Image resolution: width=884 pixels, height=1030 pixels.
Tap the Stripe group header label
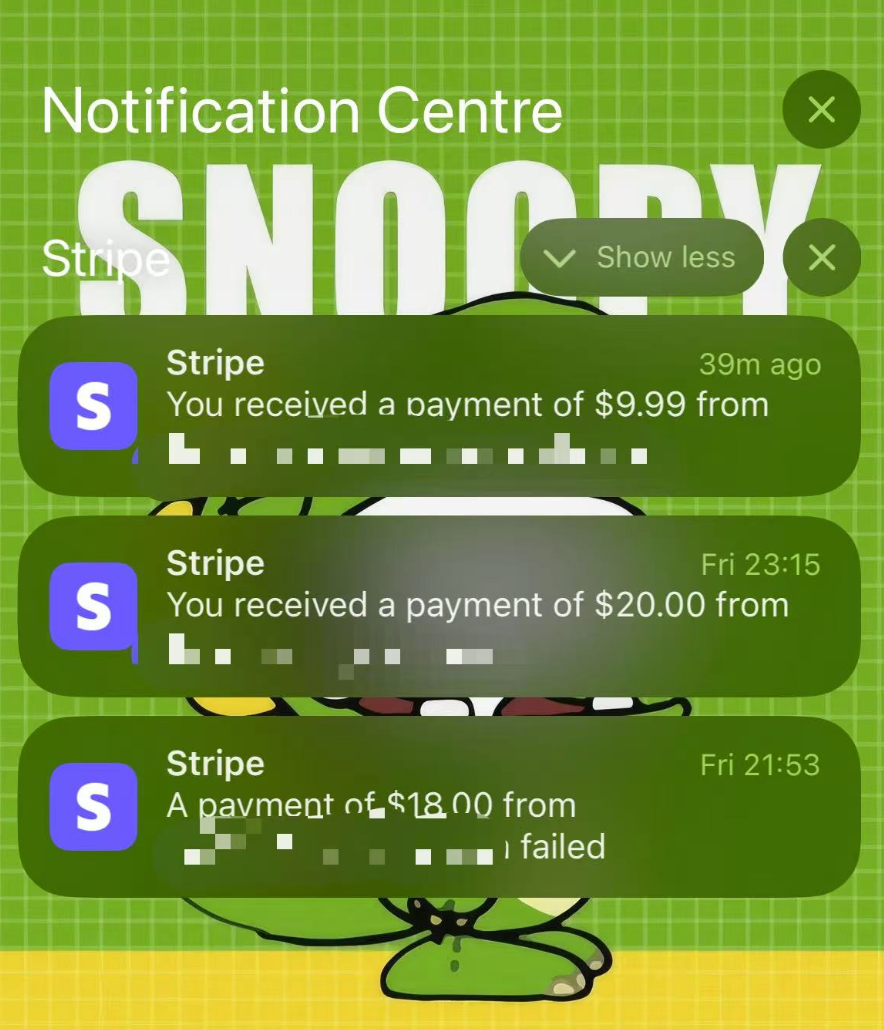[103, 258]
